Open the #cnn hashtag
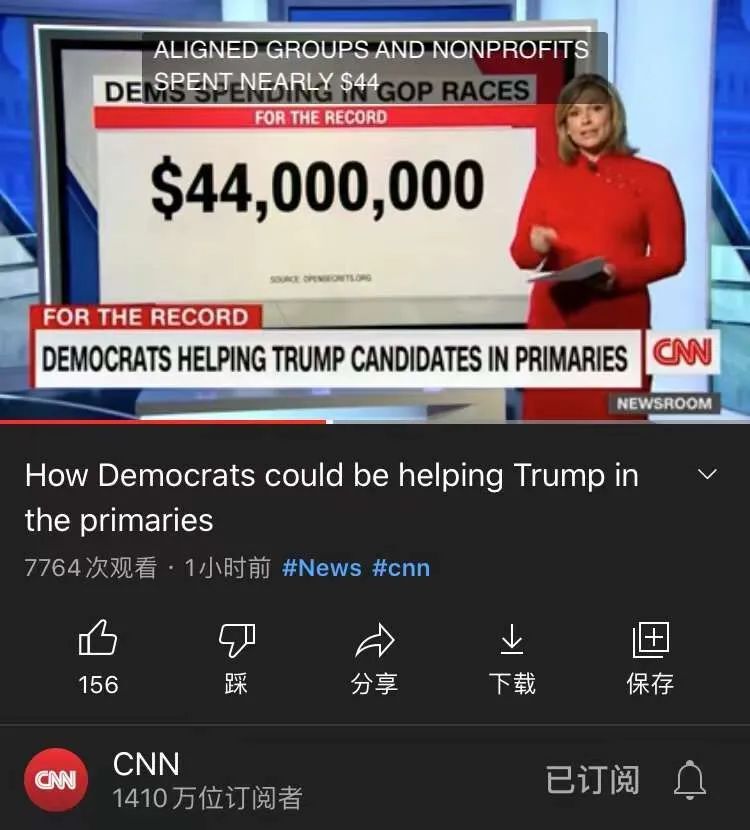 tap(400, 568)
